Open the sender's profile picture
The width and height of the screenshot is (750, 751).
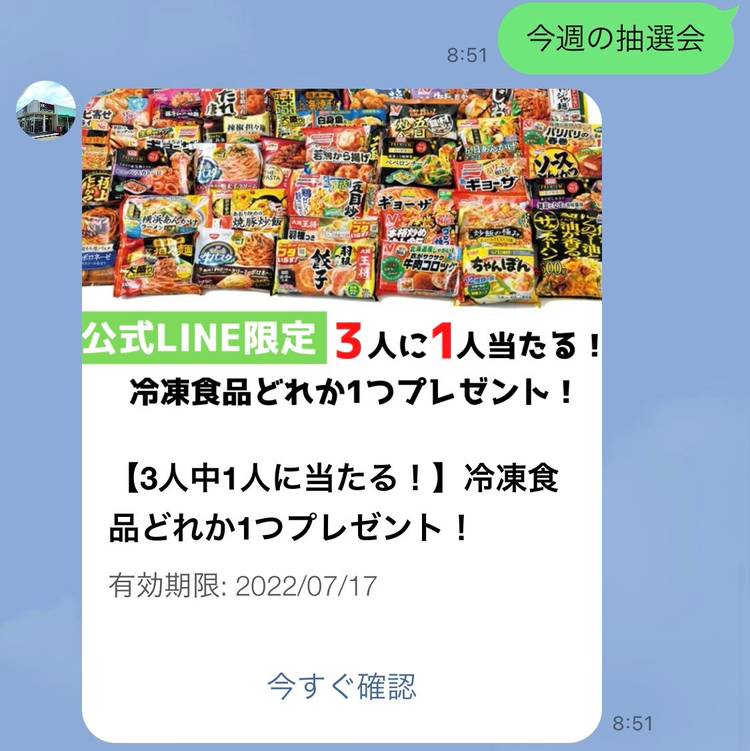click(45, 111)
